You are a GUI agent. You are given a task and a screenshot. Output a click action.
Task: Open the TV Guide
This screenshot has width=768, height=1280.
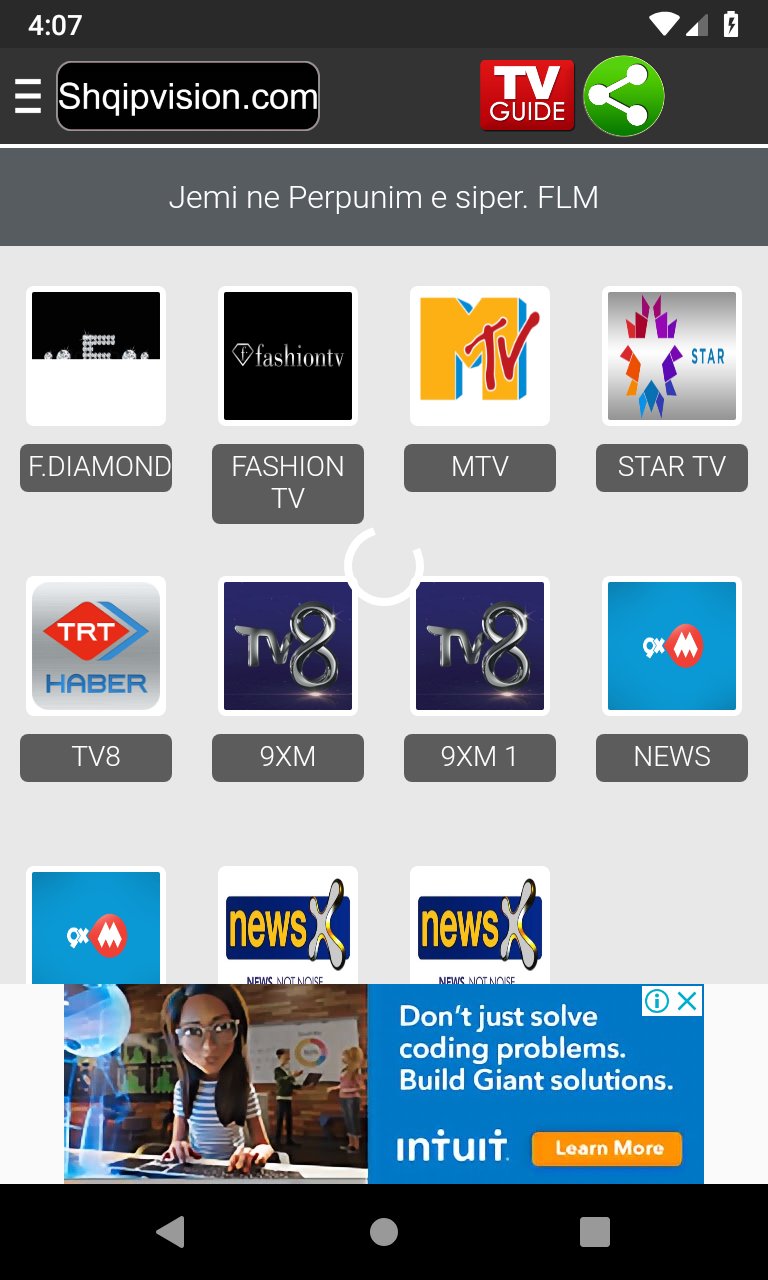tap(527, 95)
